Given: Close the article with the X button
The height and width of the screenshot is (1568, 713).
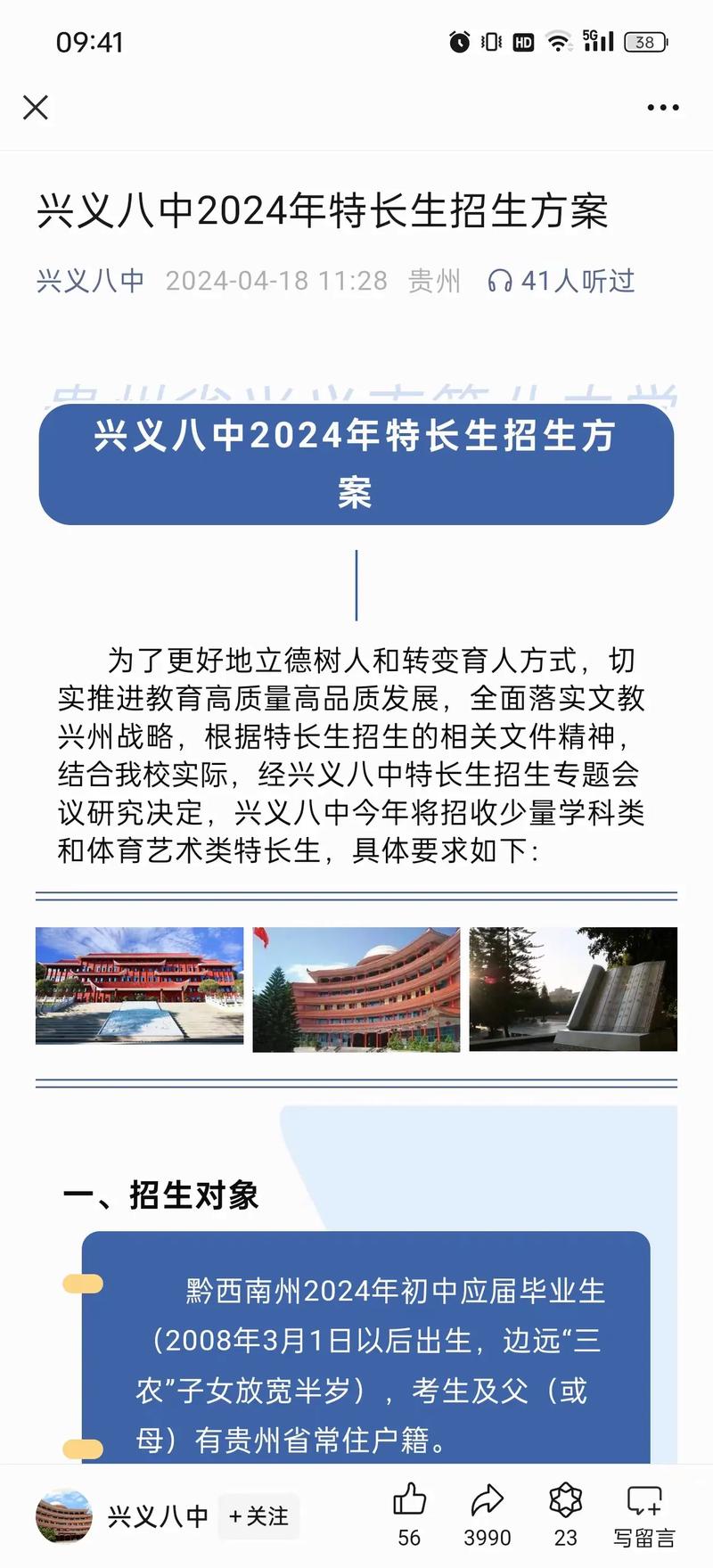Looking at the screenshot, I should pyautogui.click(x=36, y=107).
